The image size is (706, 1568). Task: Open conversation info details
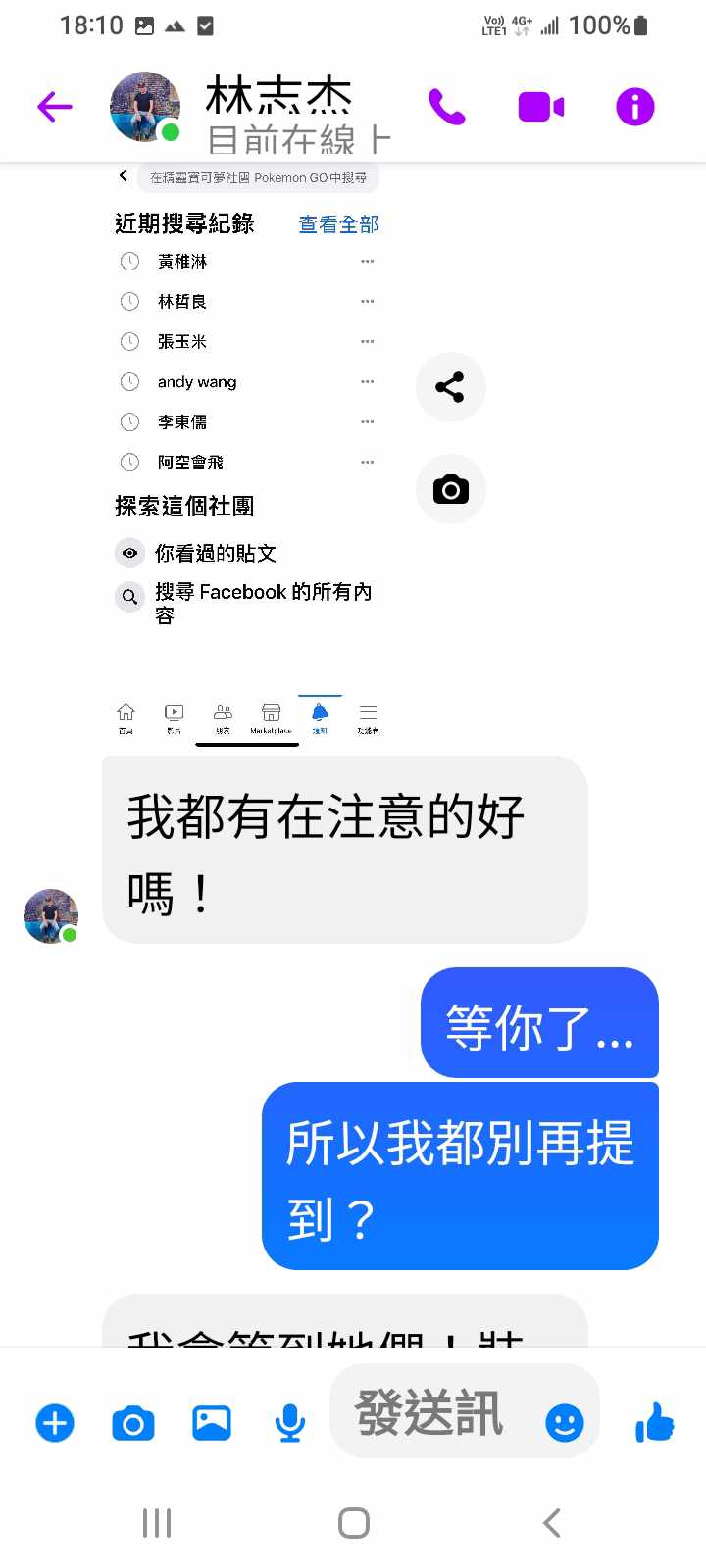point(634,107)
